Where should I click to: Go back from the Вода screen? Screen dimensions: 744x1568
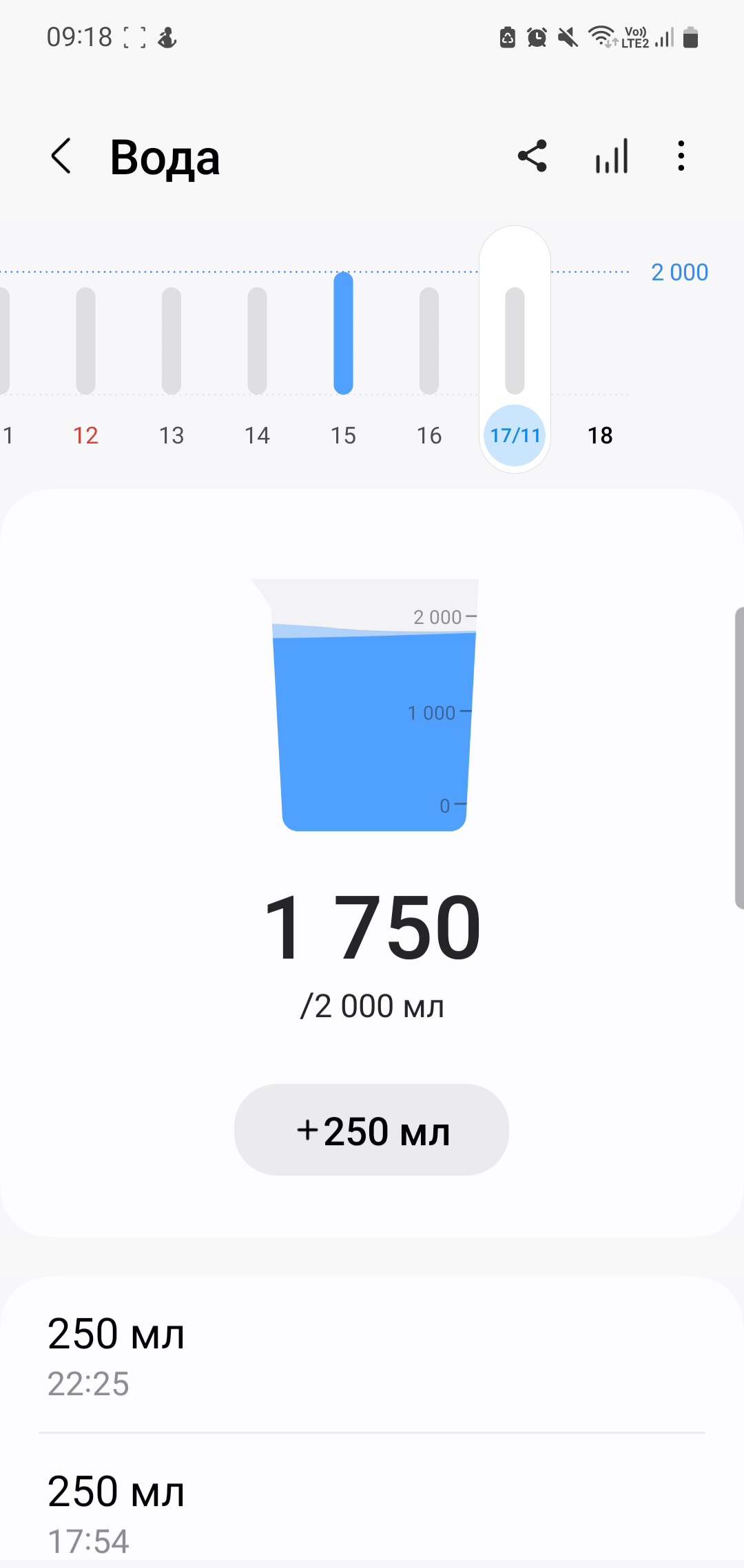pyautogui.click(x=61, y=156)
